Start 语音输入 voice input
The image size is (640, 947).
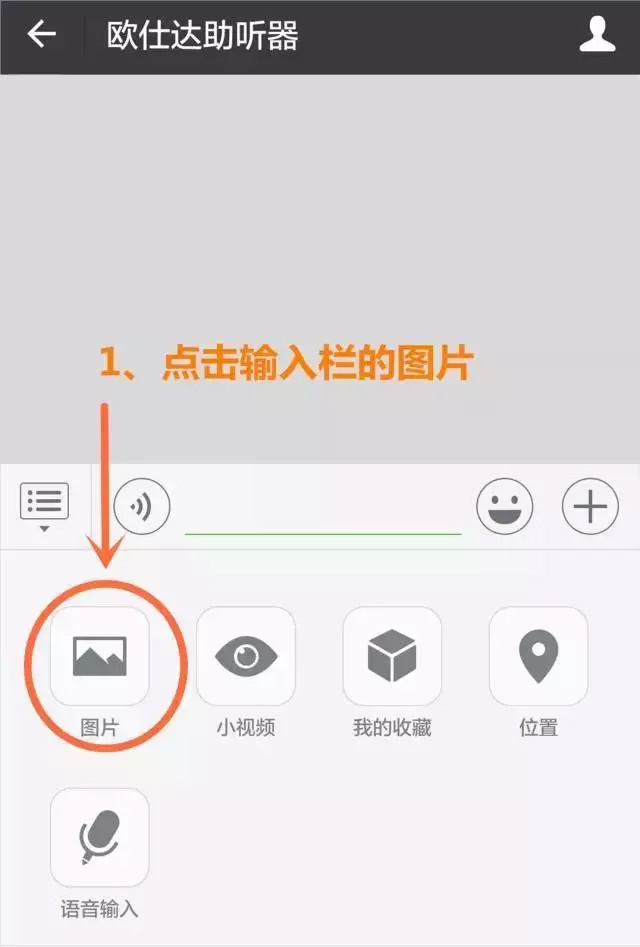pyautogui.click(x=100, y=838)
